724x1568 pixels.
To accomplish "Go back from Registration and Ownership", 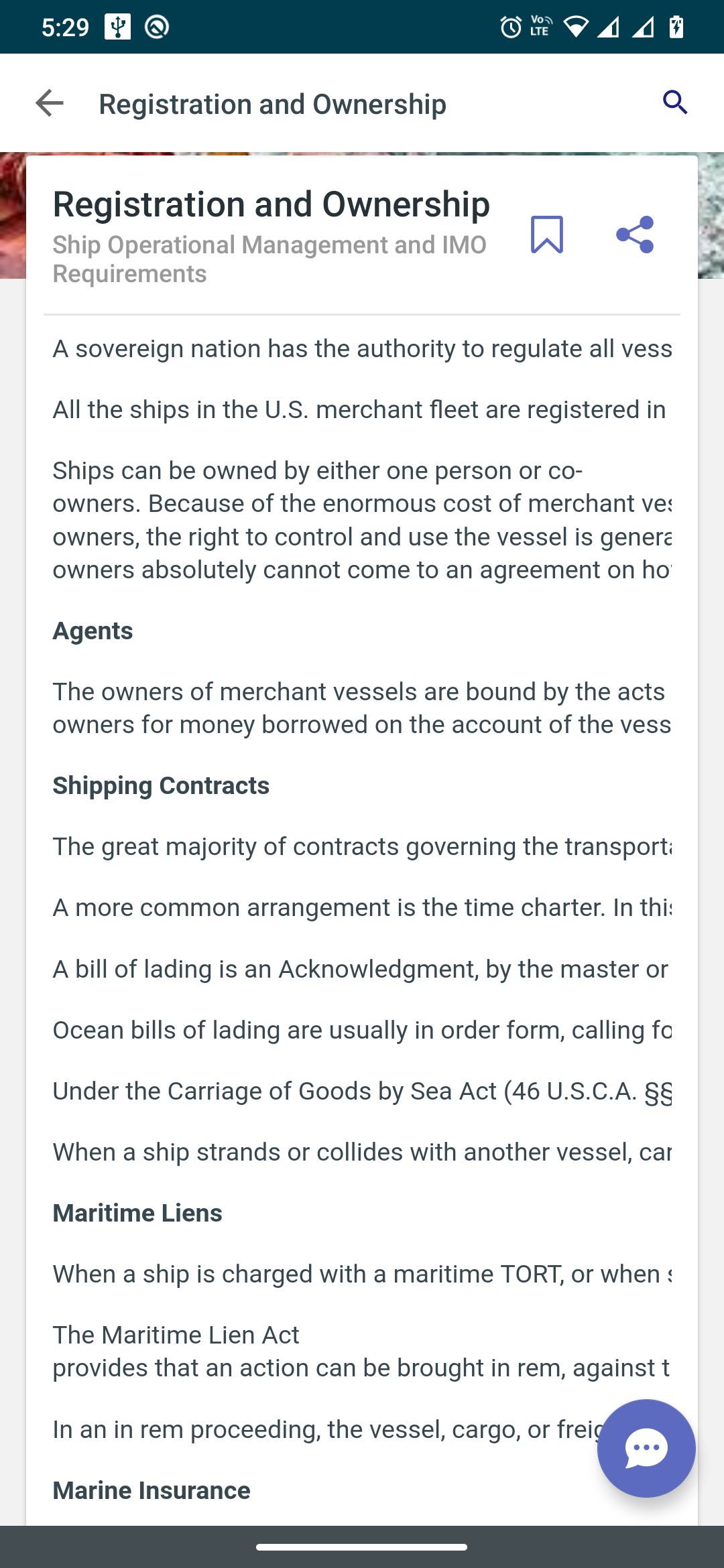I will (x=49, y=103).
